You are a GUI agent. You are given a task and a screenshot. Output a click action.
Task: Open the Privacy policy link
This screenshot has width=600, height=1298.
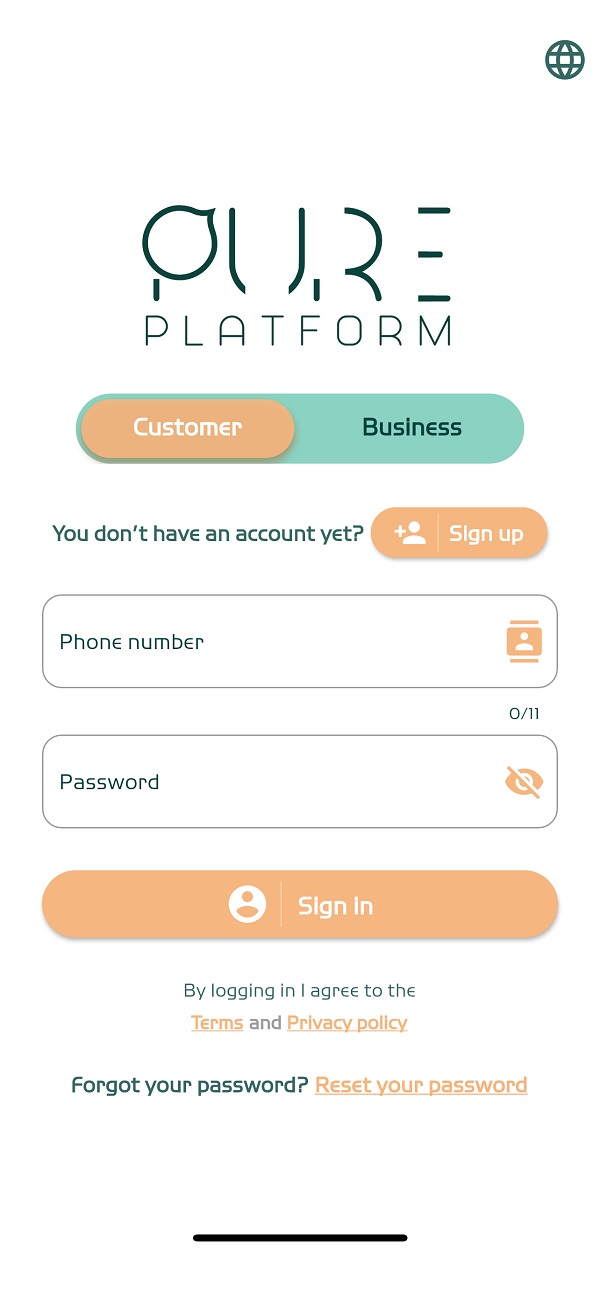click(x=347, y=1023)
